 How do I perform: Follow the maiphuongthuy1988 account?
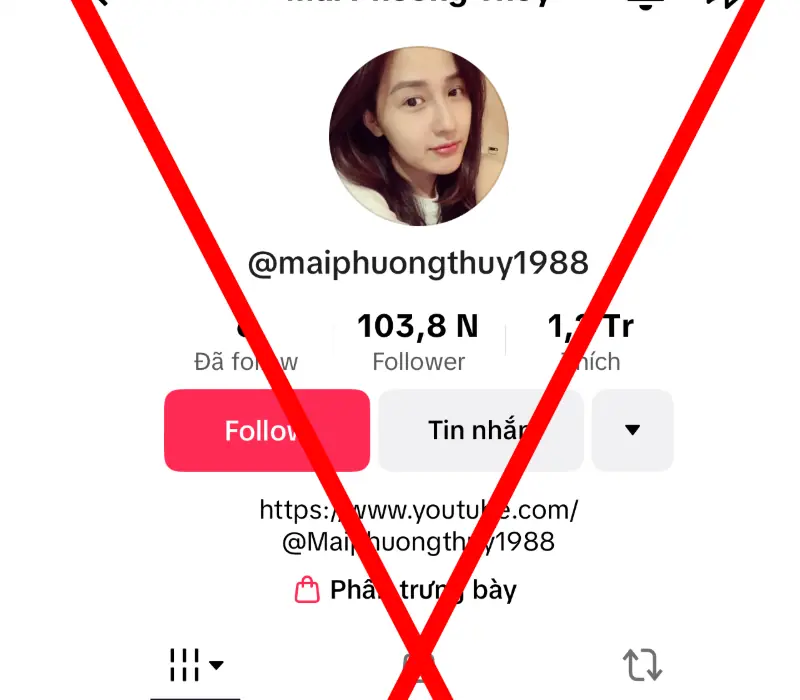(x=266, y=430)
